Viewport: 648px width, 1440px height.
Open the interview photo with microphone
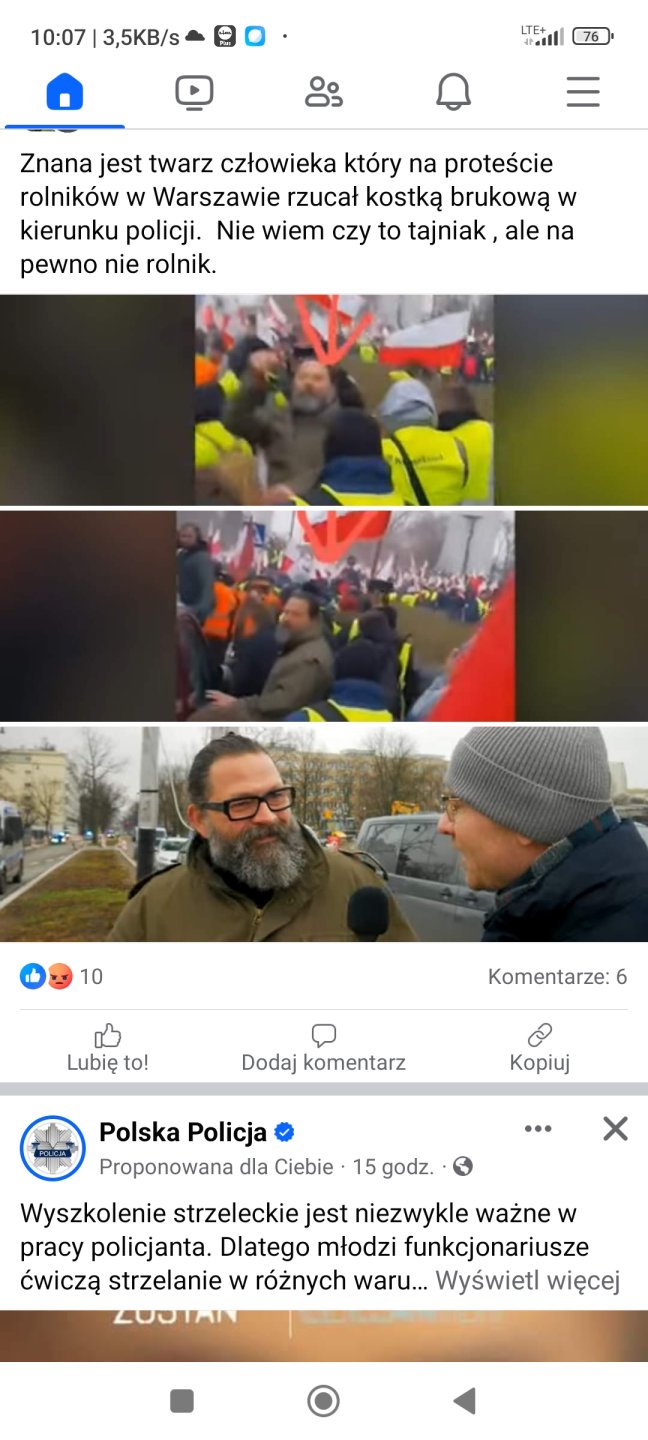point(324,834)
